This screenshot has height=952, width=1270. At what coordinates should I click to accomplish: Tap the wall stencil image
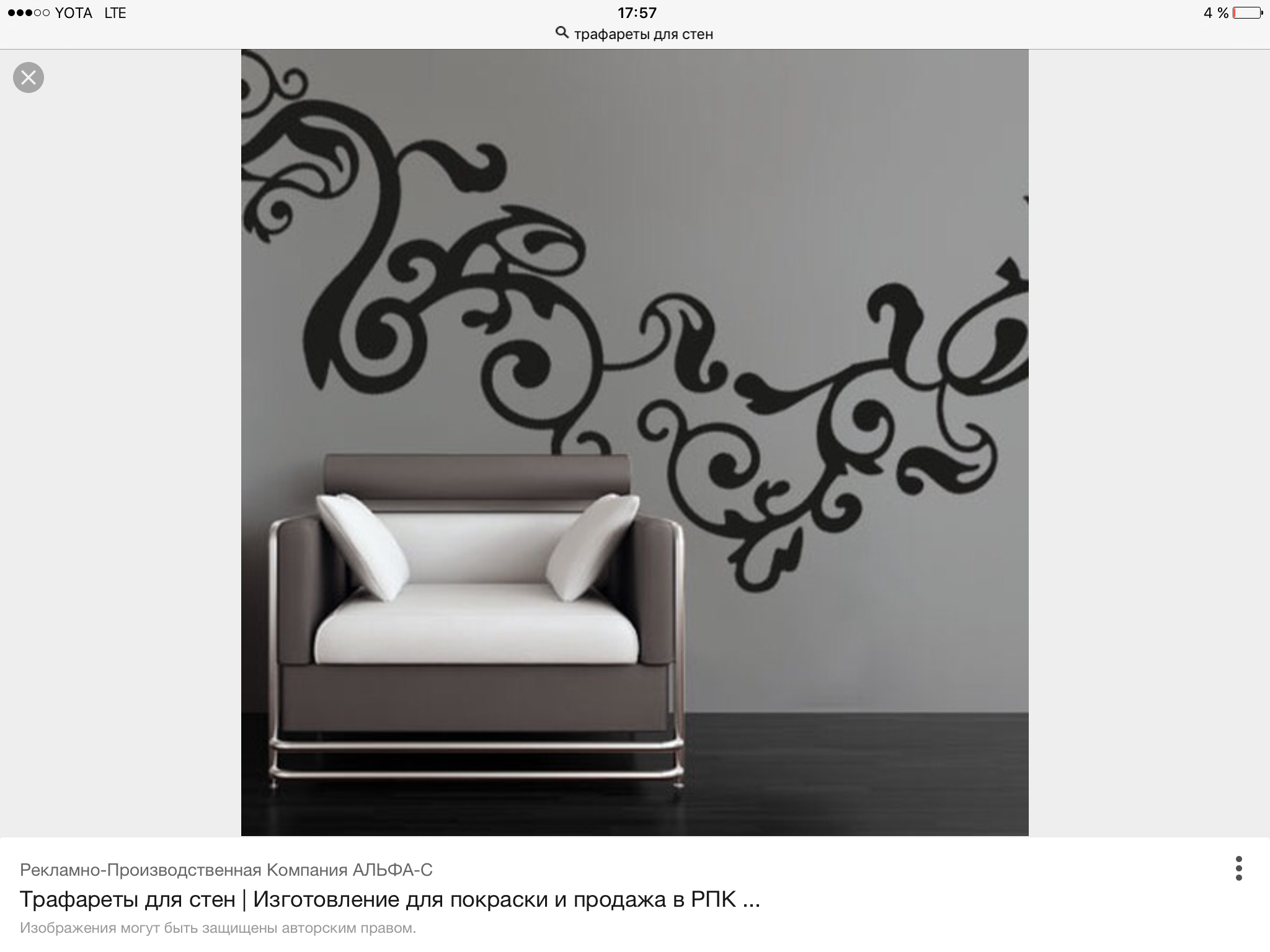tap(634, 442)
